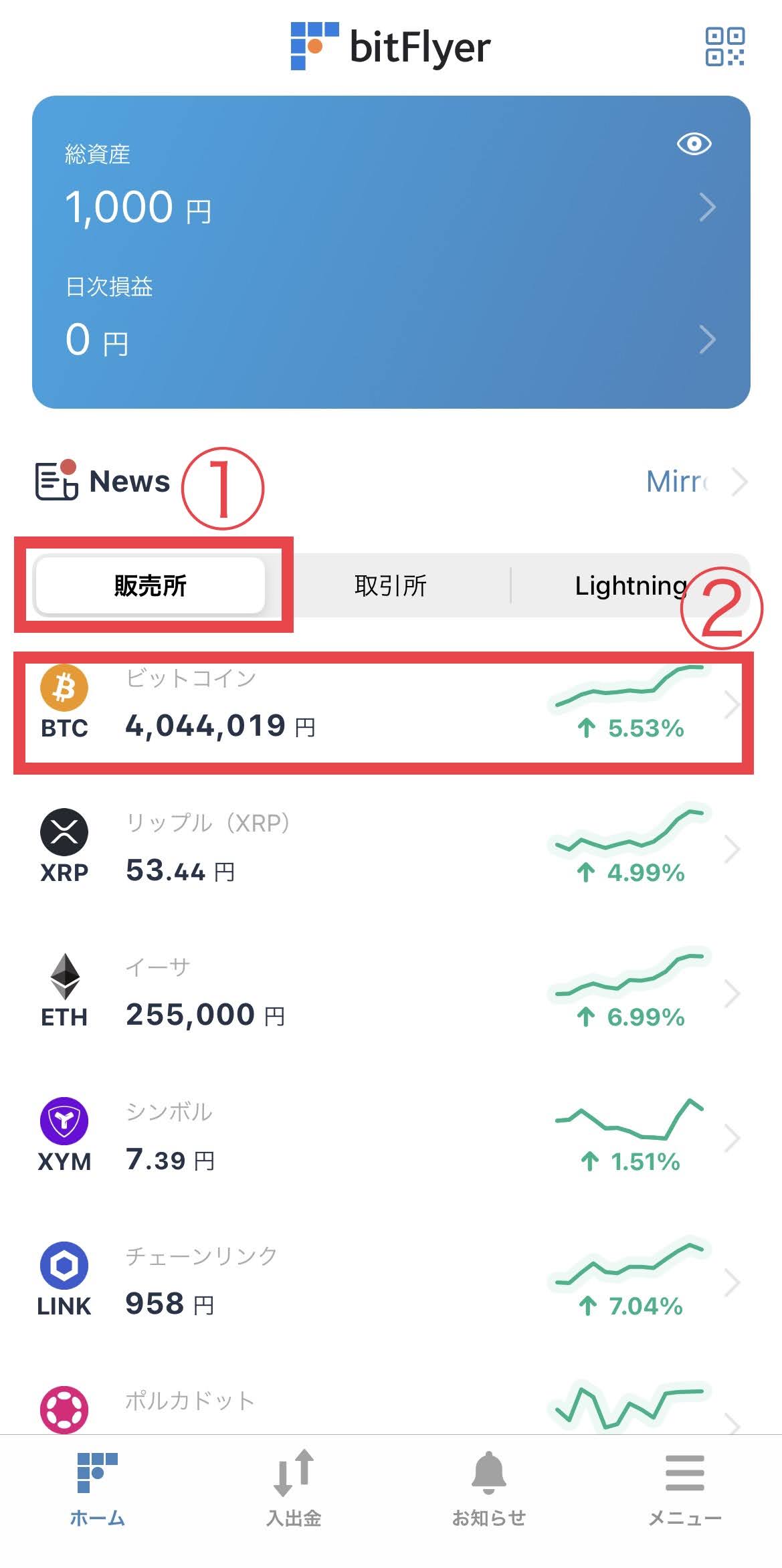
Task: Switch to the Lightning tab
Action: coord(630,585)
